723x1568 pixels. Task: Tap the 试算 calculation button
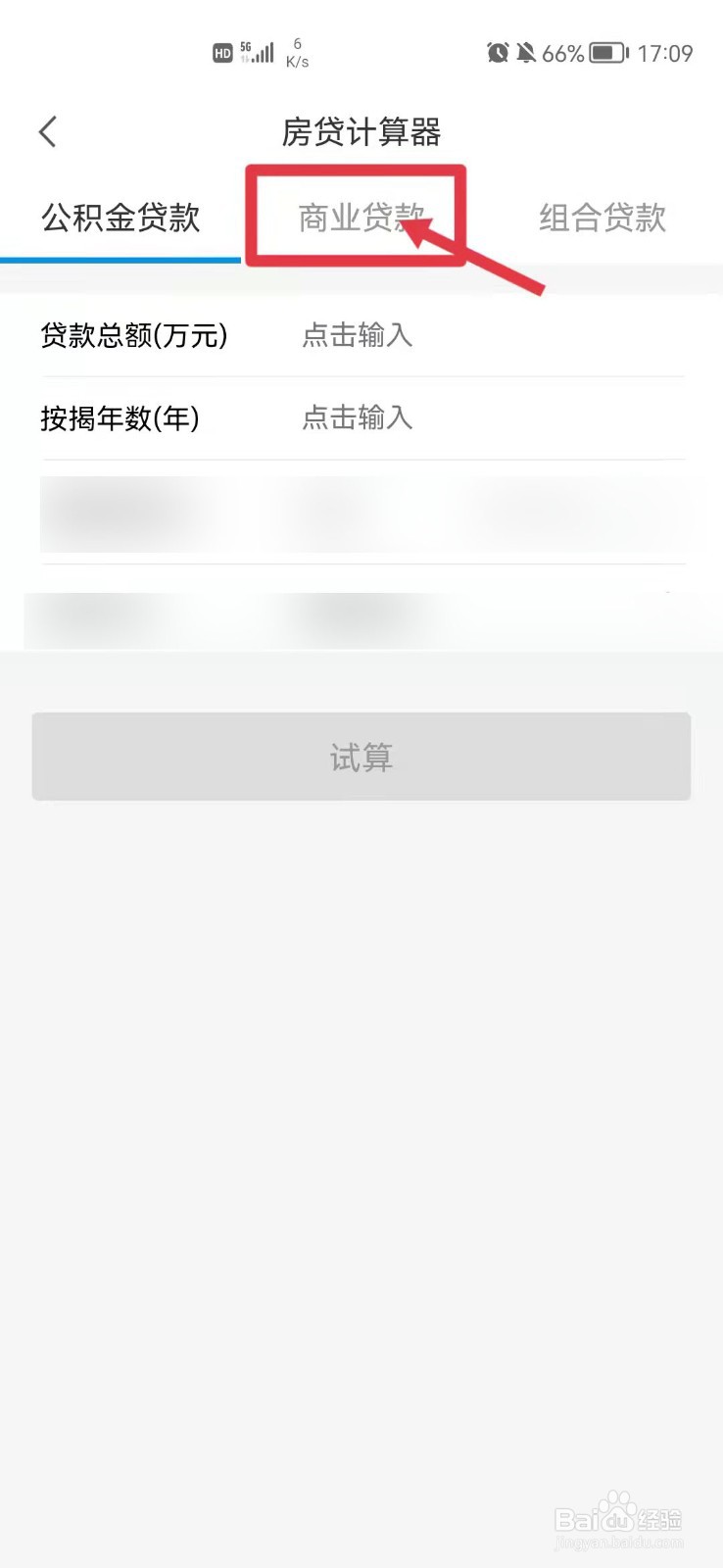coord(361,756)
